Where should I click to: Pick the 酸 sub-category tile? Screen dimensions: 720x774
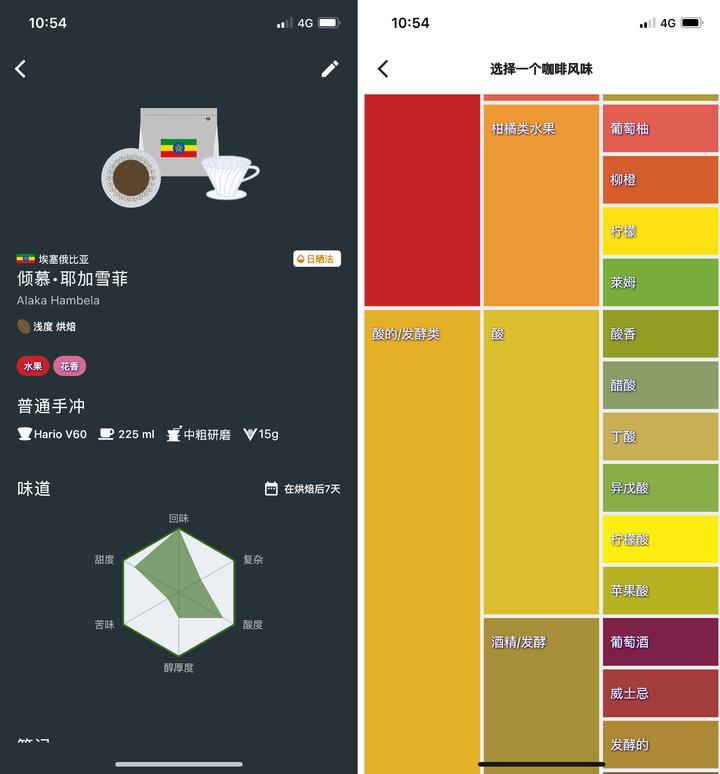(541, 462)
